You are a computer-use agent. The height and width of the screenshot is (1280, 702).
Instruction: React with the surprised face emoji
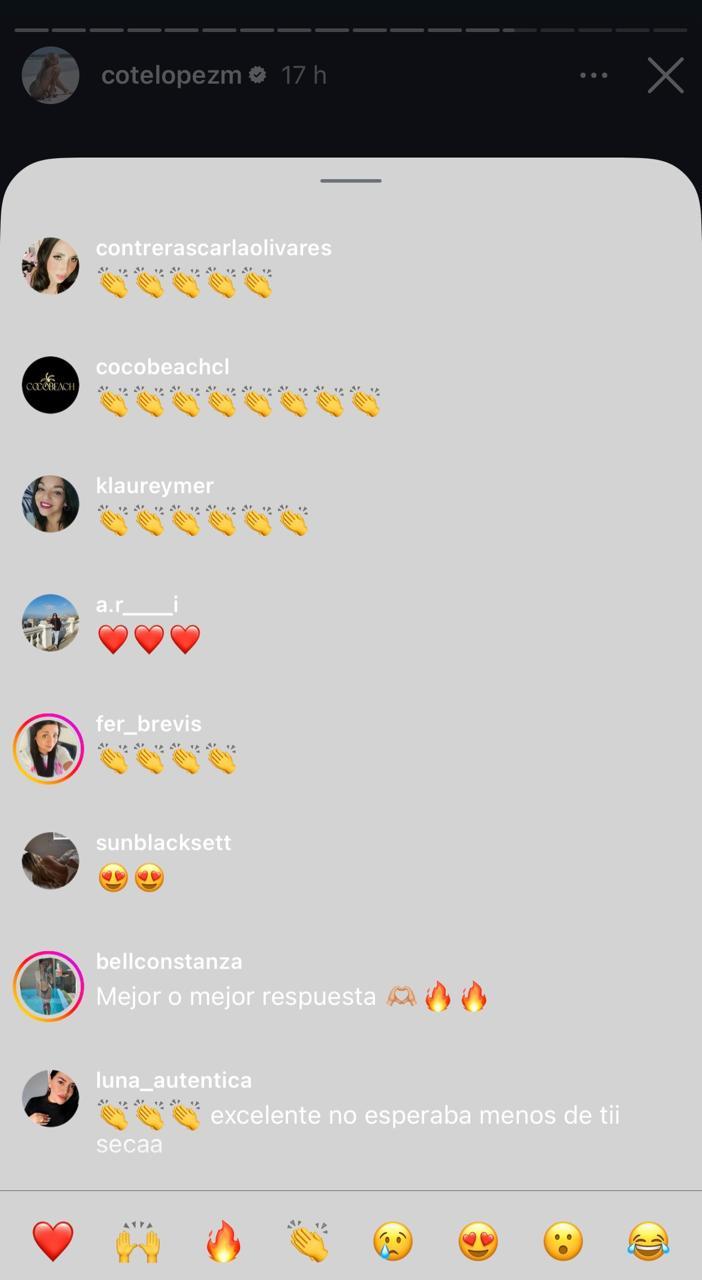pos(563,1241)
